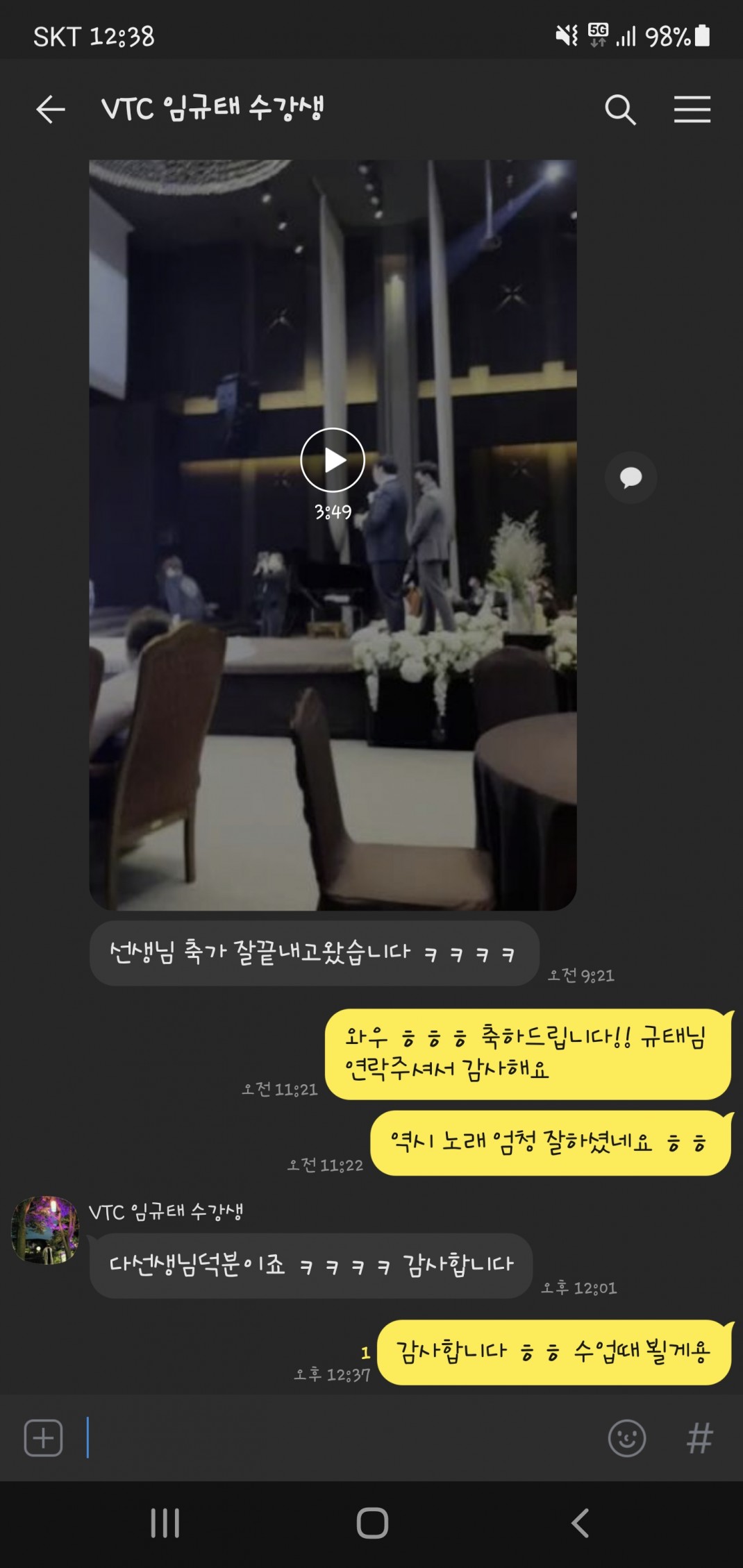Open the plus attachment menu
The width and height of the screenshot is (743, 1568).
point(43,1438)
